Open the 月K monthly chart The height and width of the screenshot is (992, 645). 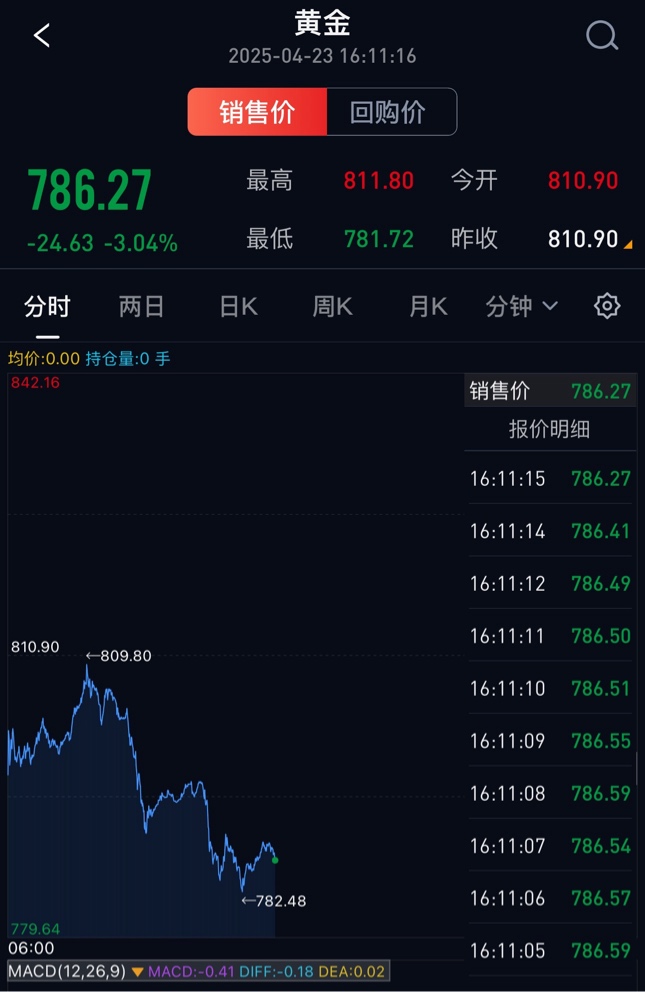point(427,306)
